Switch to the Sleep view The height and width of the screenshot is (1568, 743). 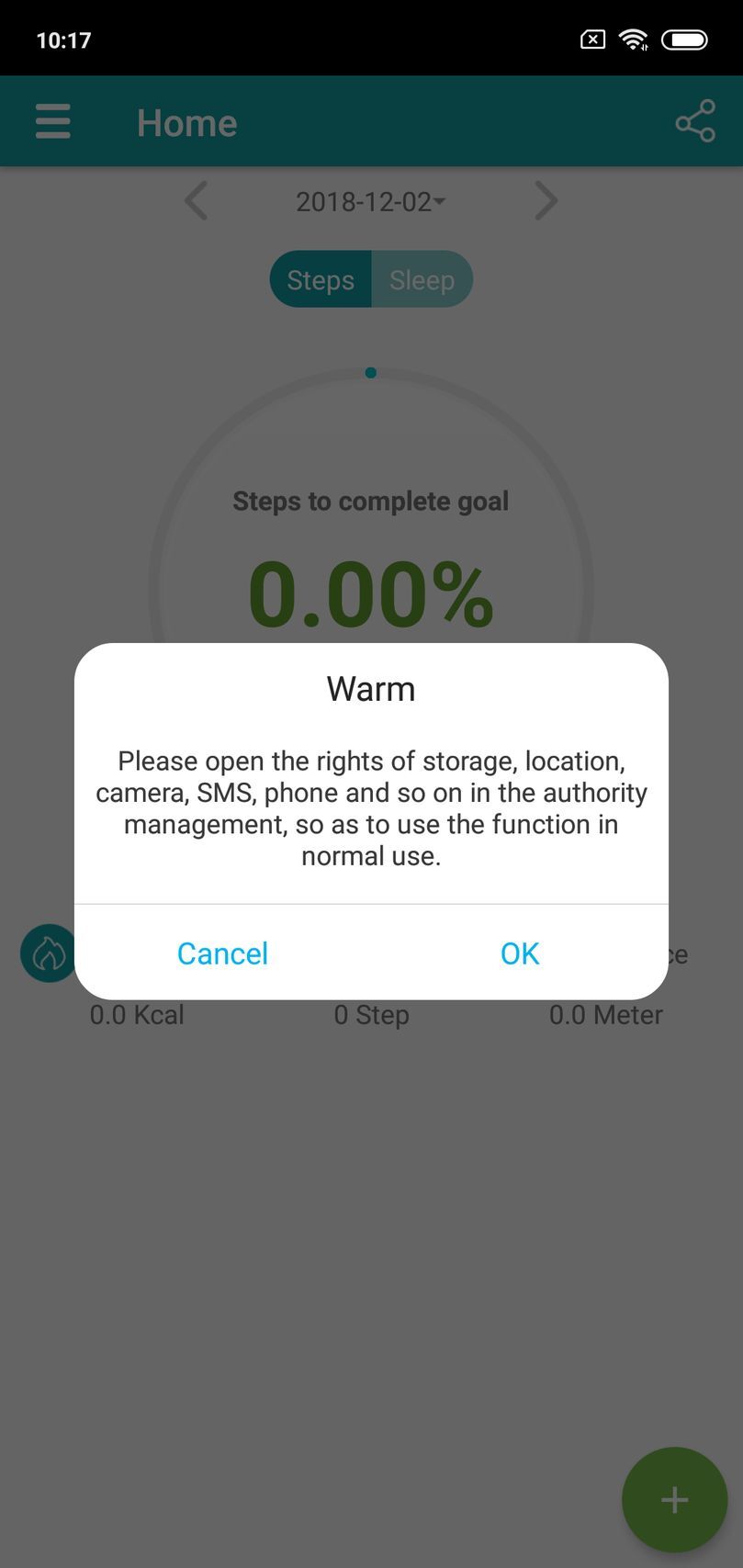422,279
